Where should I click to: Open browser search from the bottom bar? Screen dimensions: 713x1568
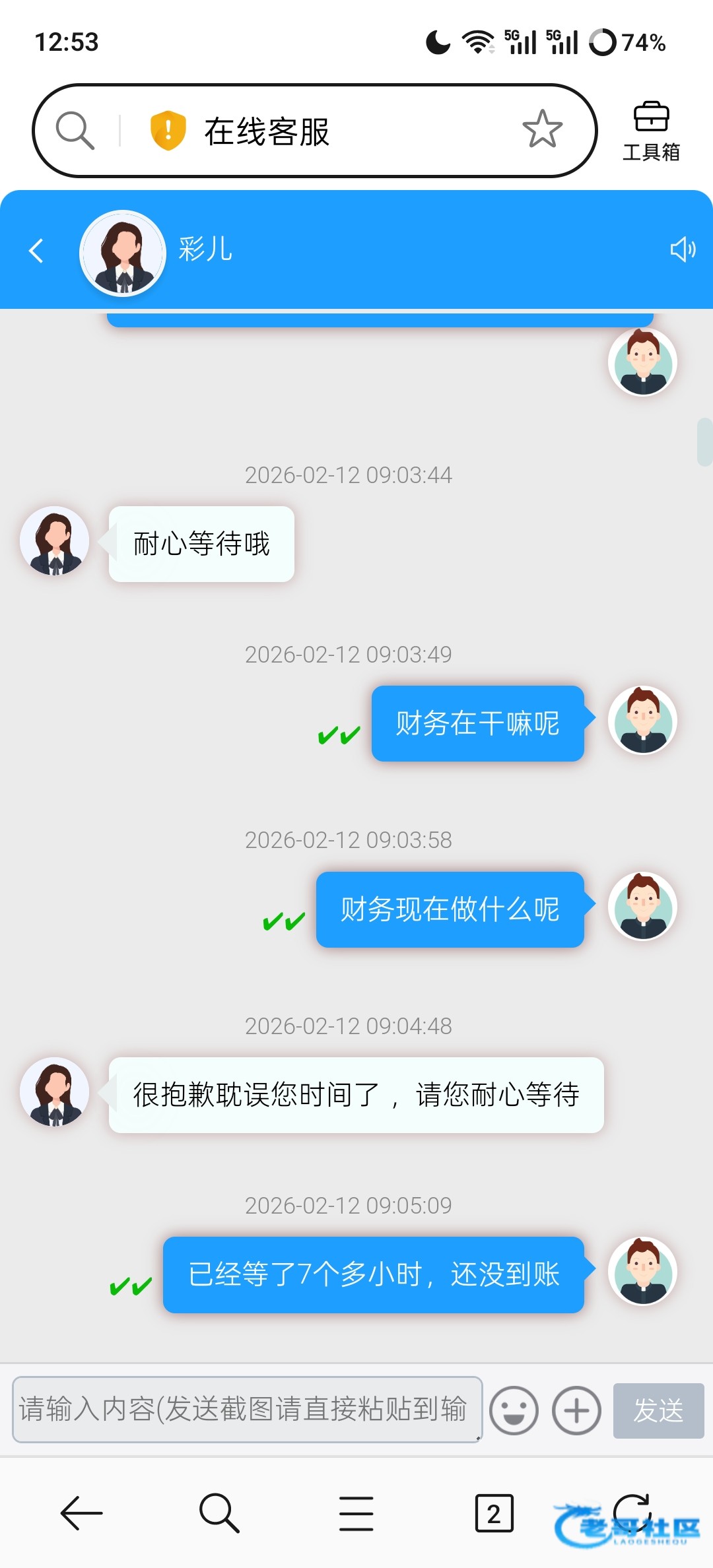coord(219,1513)
